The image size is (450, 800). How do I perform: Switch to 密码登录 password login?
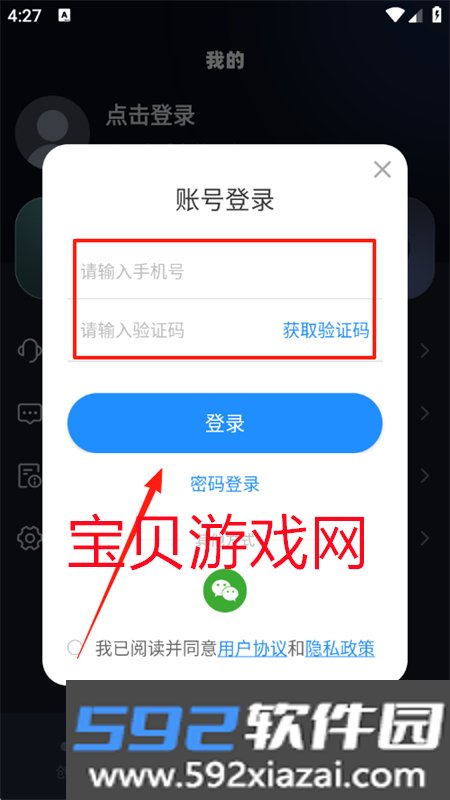coord(224,484)
